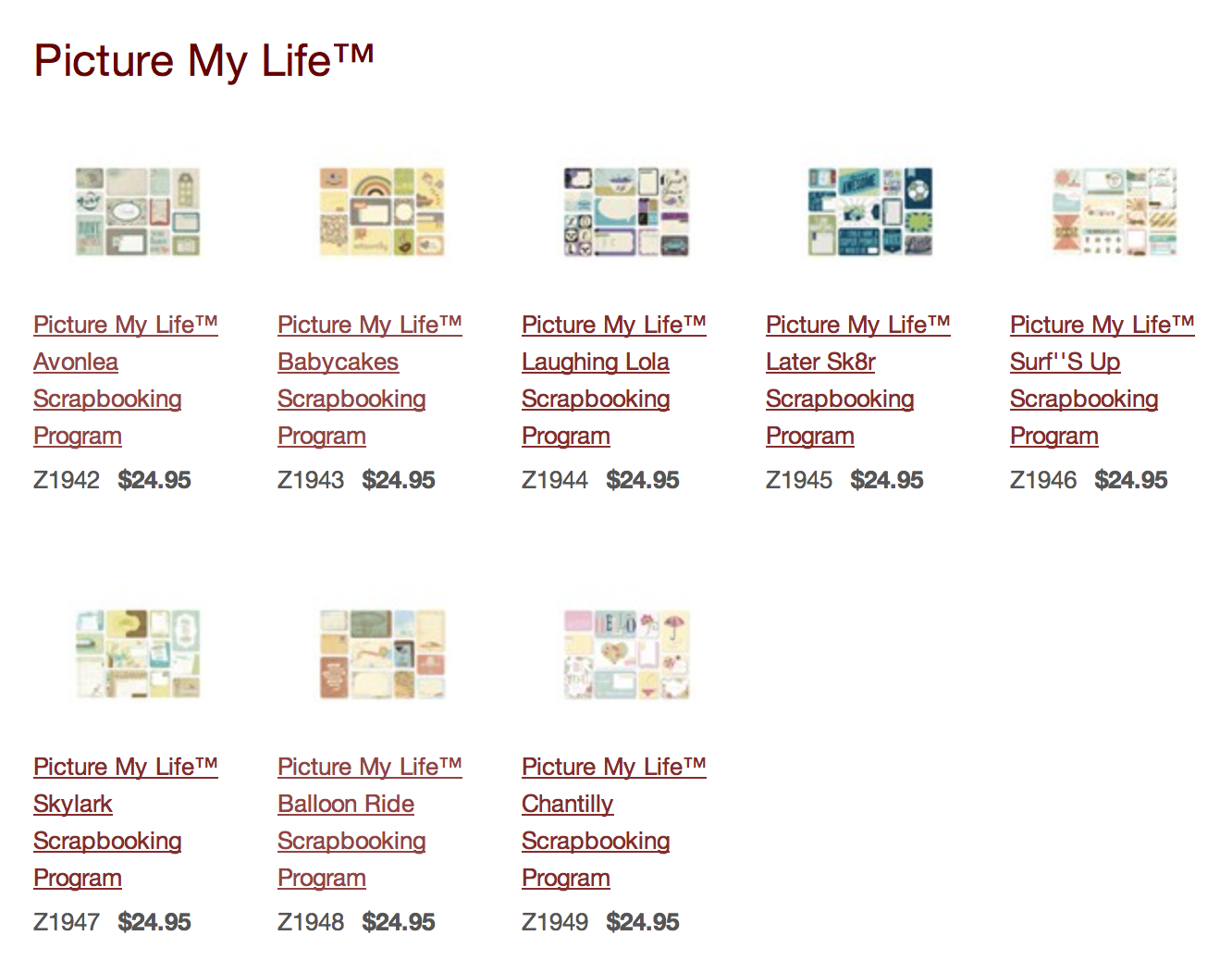The image size is (1232, 960).
Task: Select the Surf''S Up product image
Action: point(1115,212)
